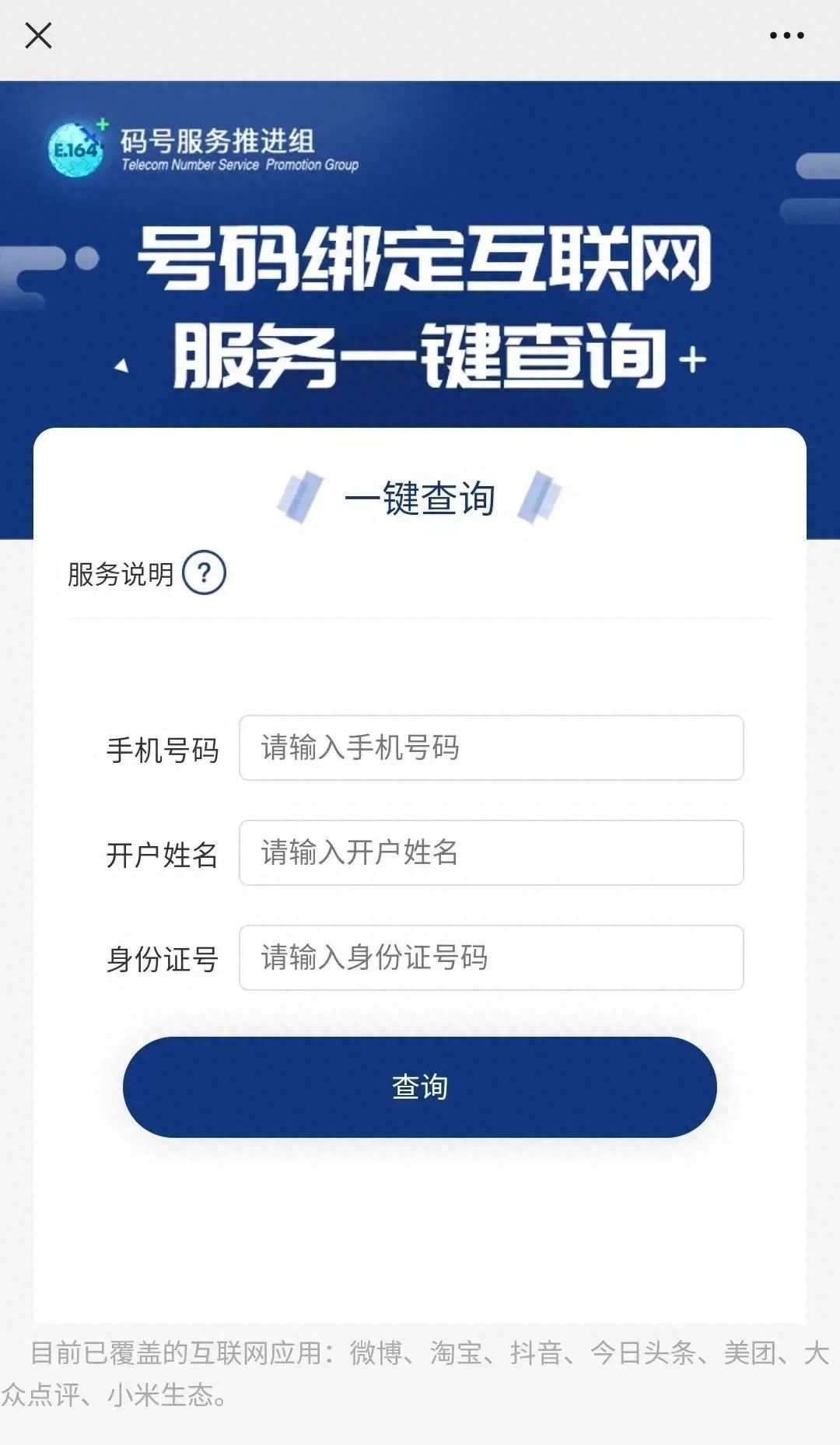Select the 开户姓名 text field
This screenshot has height=1445, width=840.
coord(491,853)
